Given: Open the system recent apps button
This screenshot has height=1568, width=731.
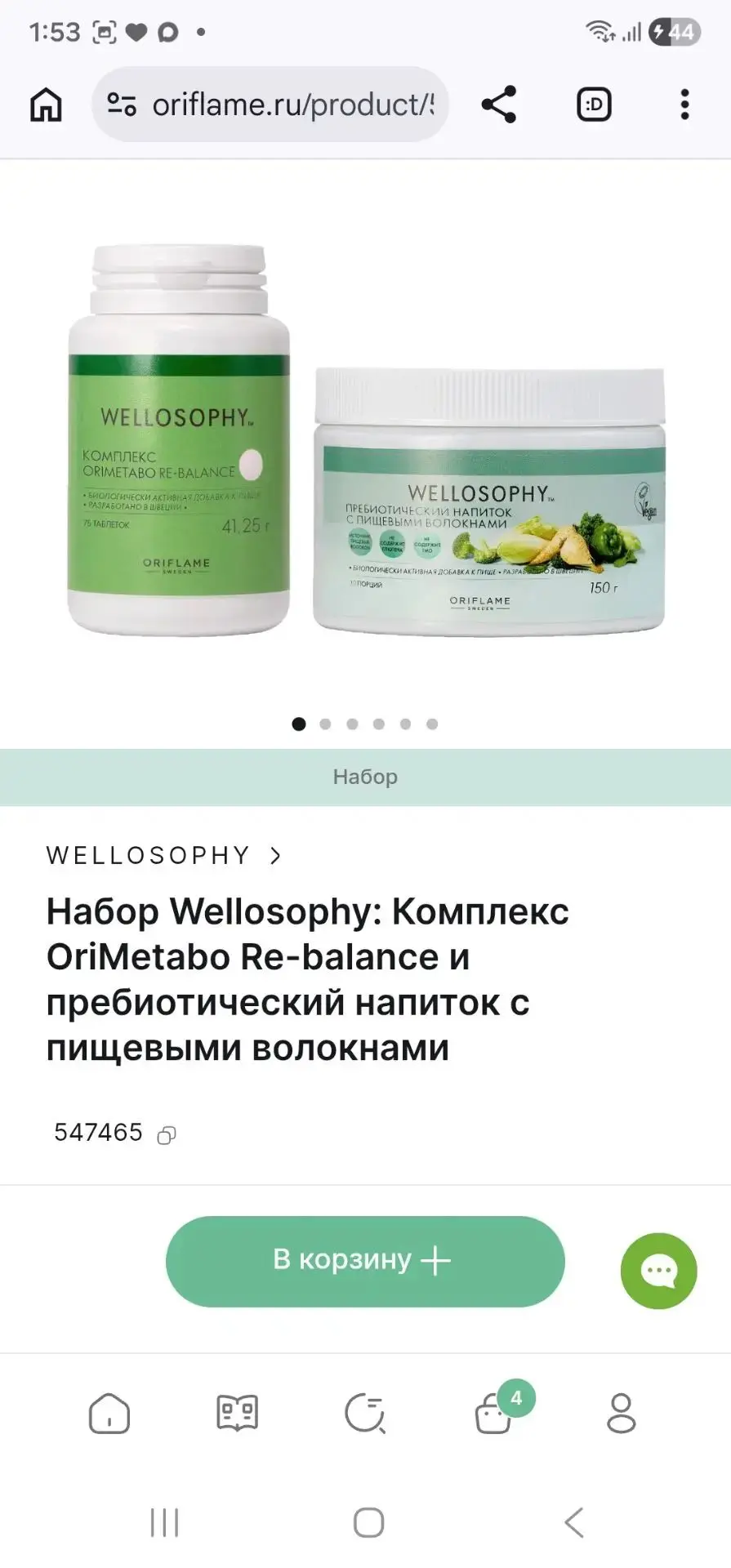Looking at the screenshot, I should pos(164,1522).
